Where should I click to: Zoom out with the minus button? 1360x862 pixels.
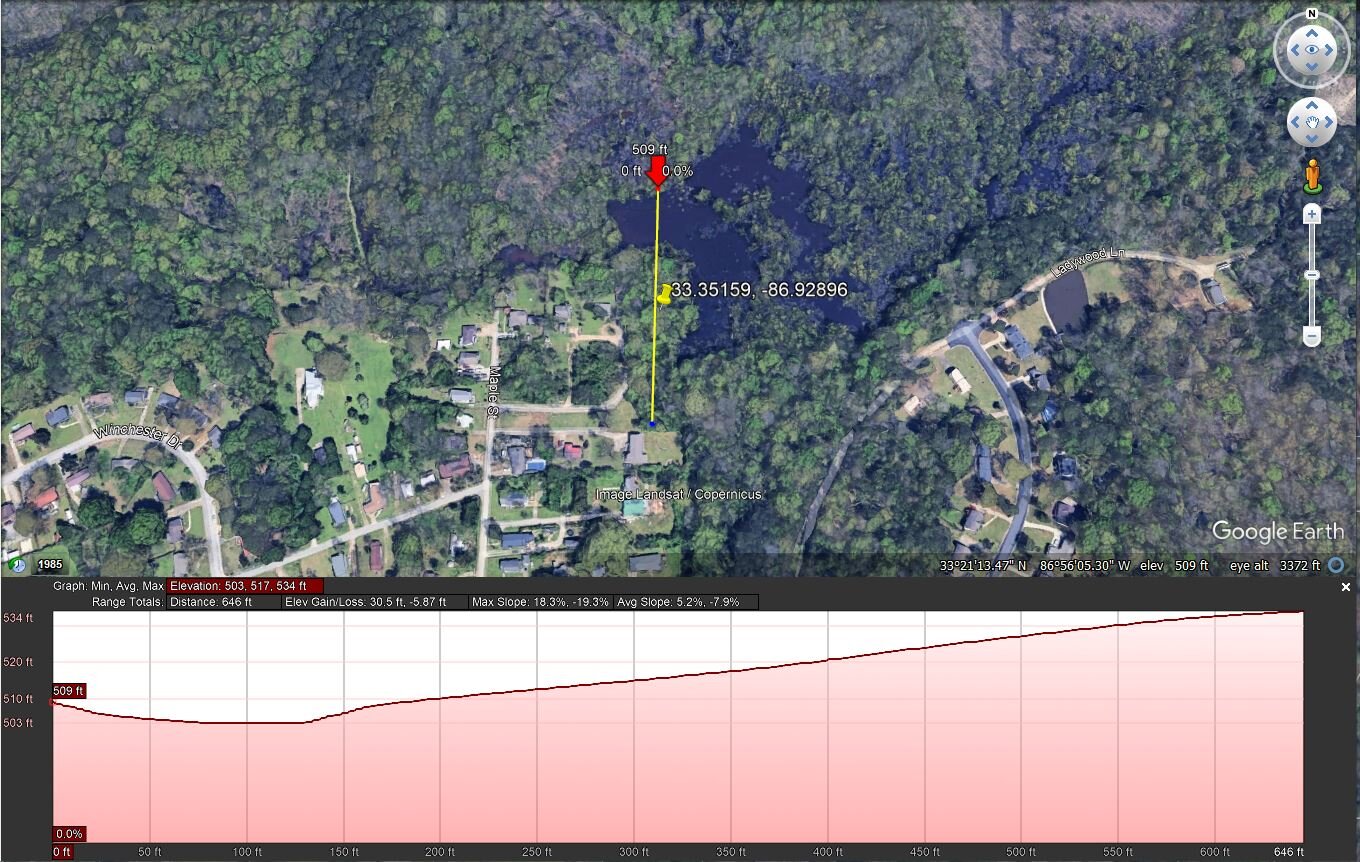click(1312, 337)
